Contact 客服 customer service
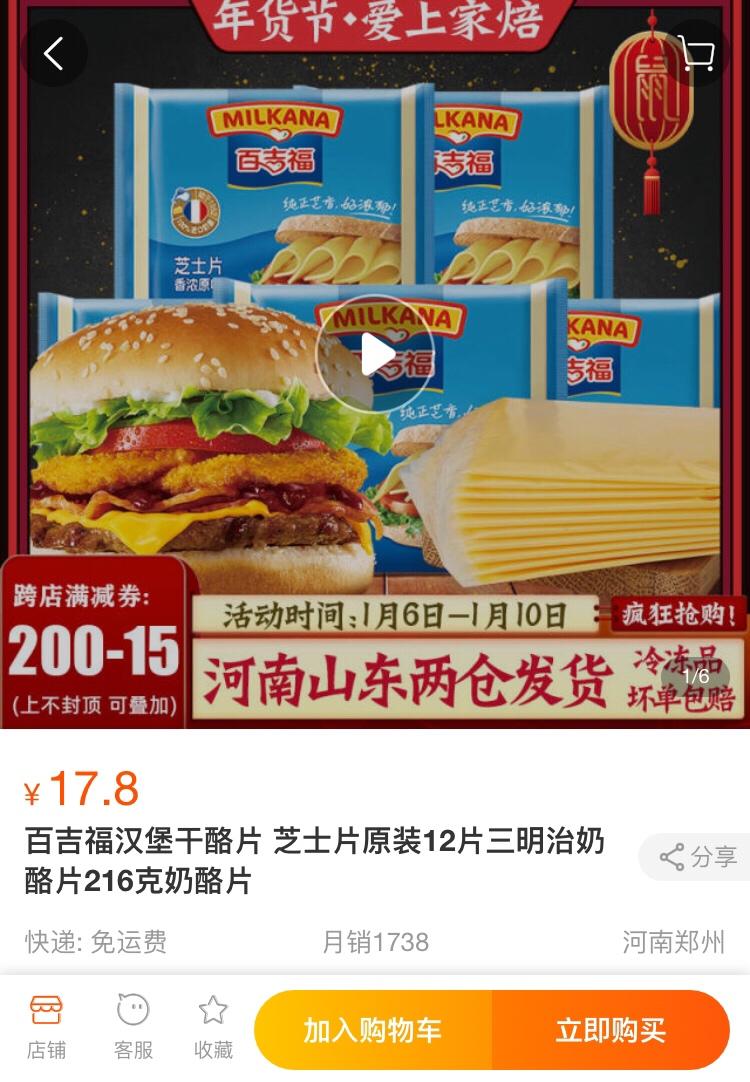 coord(133,1026)
